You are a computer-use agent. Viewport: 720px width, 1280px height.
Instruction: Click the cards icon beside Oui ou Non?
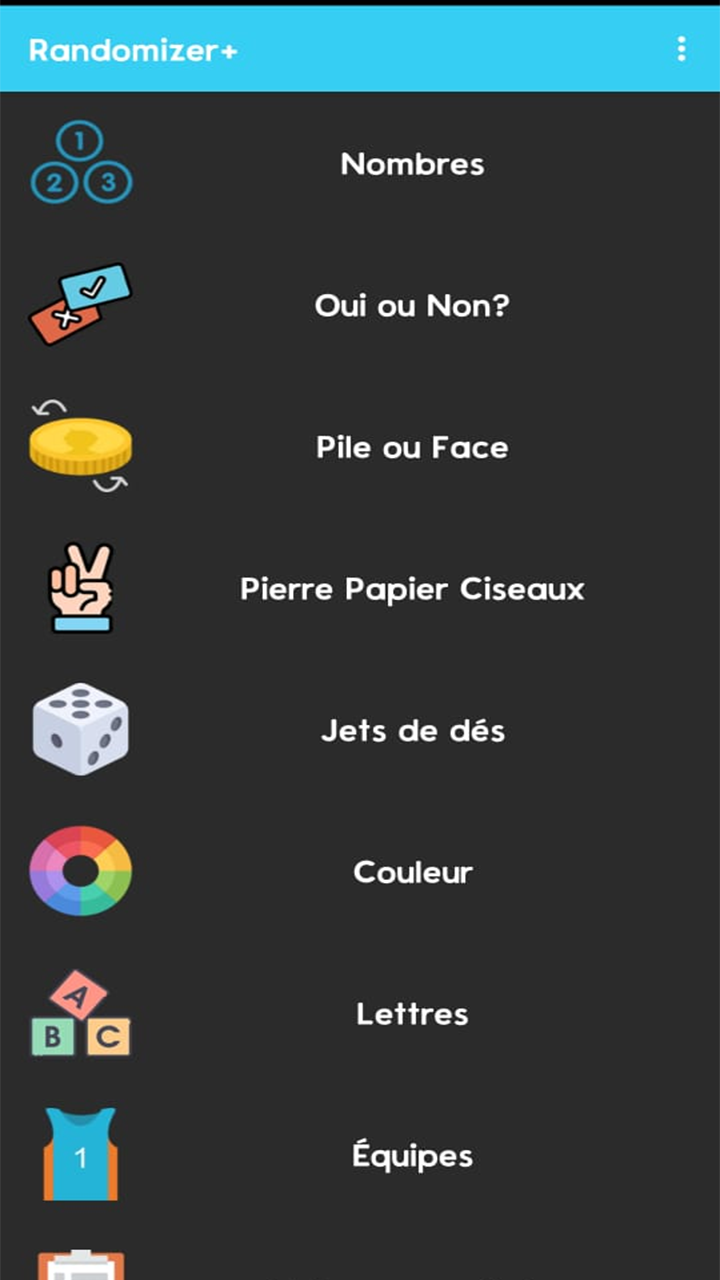point(81,305)
